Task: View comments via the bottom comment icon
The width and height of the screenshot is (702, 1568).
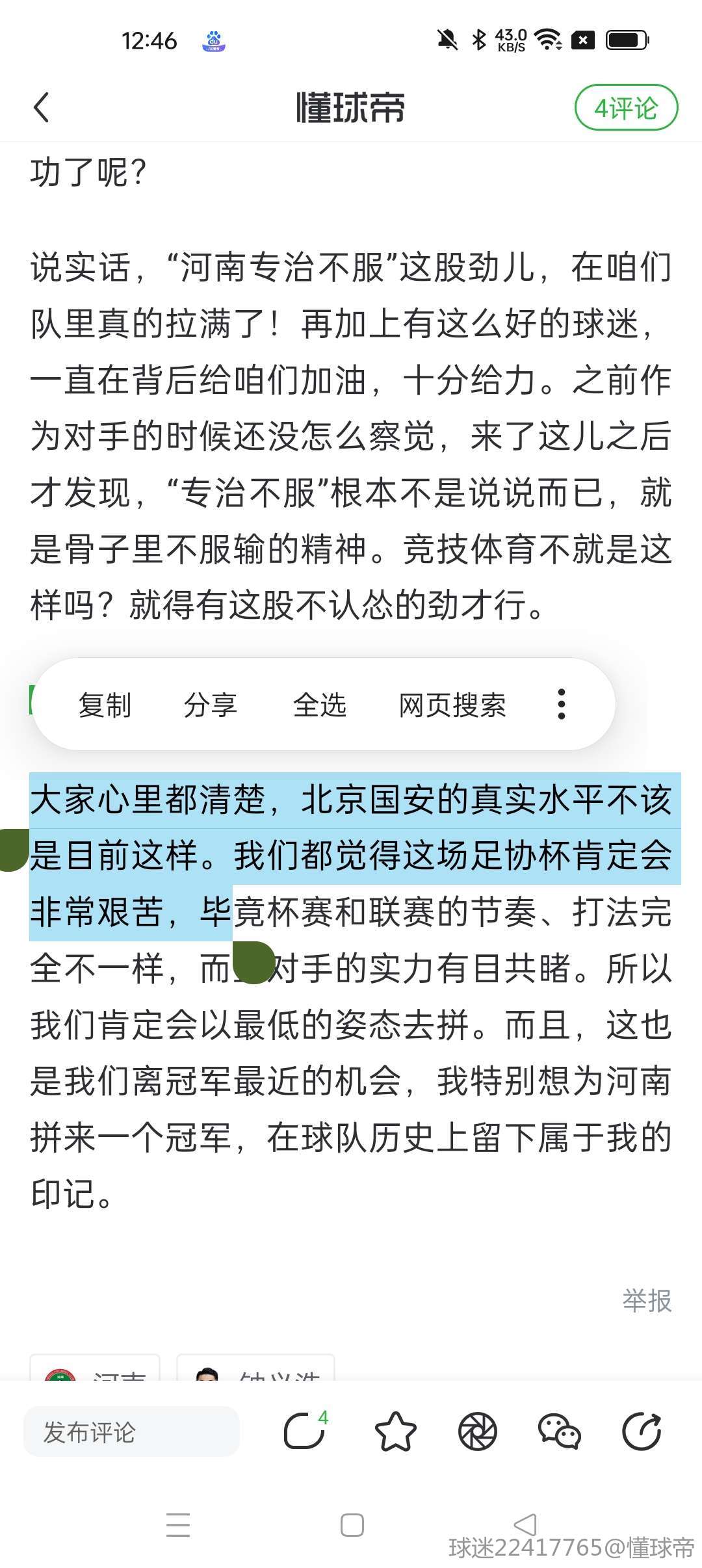Action: (x=304, y=1431)
